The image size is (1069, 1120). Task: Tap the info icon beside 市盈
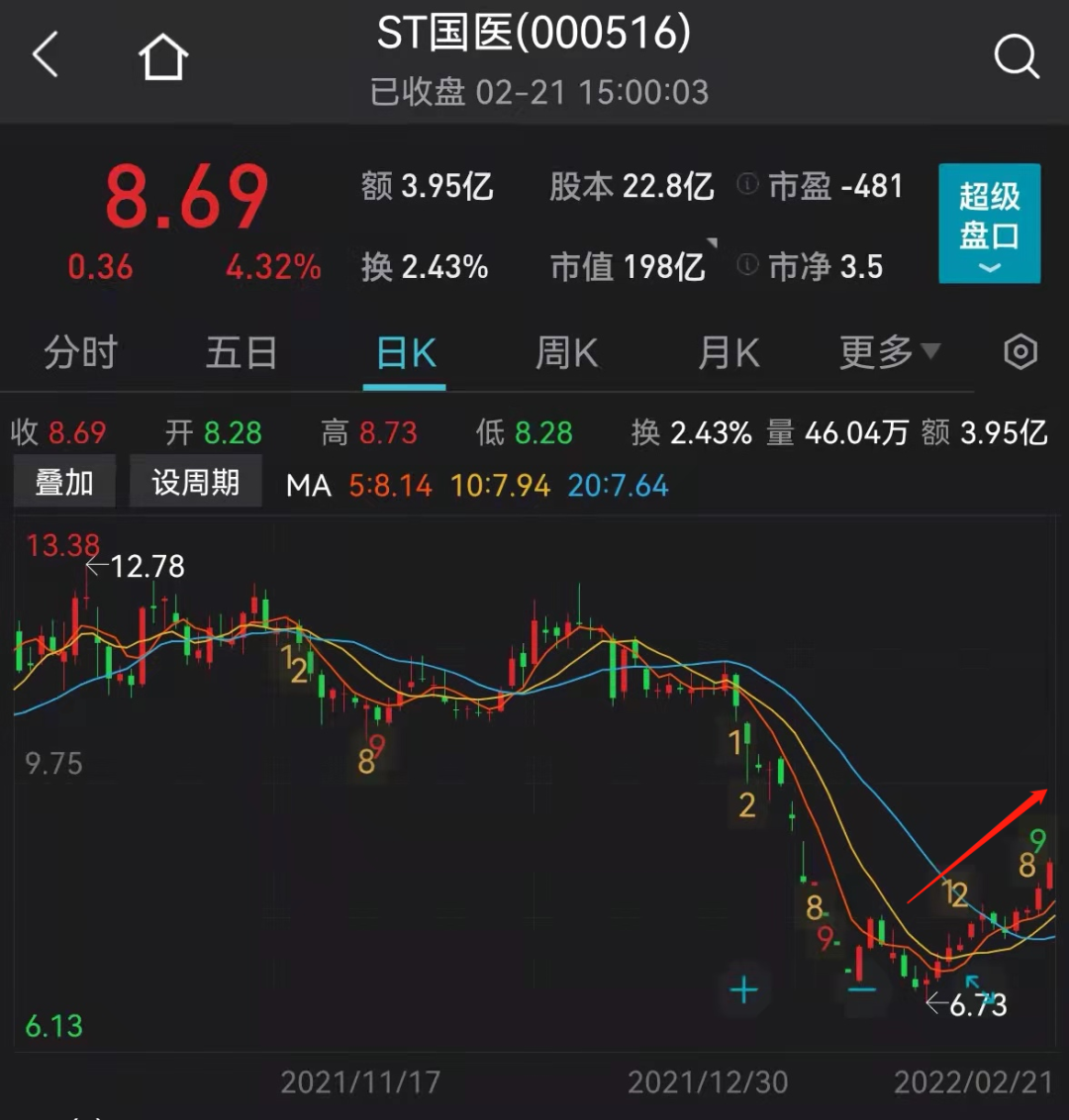point(745,186)
